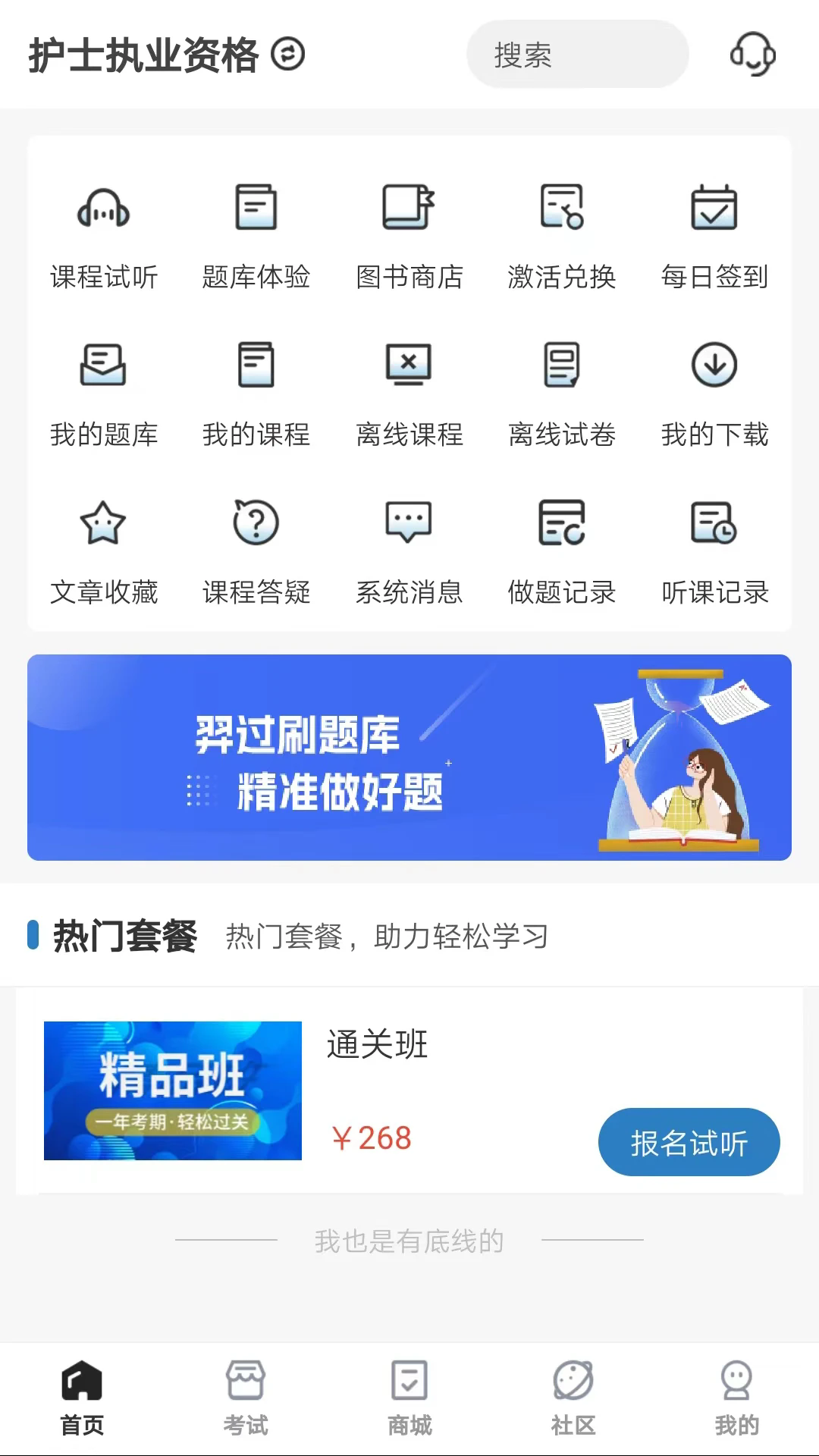Open 课程答疑 course Q&A

point(256,551)
